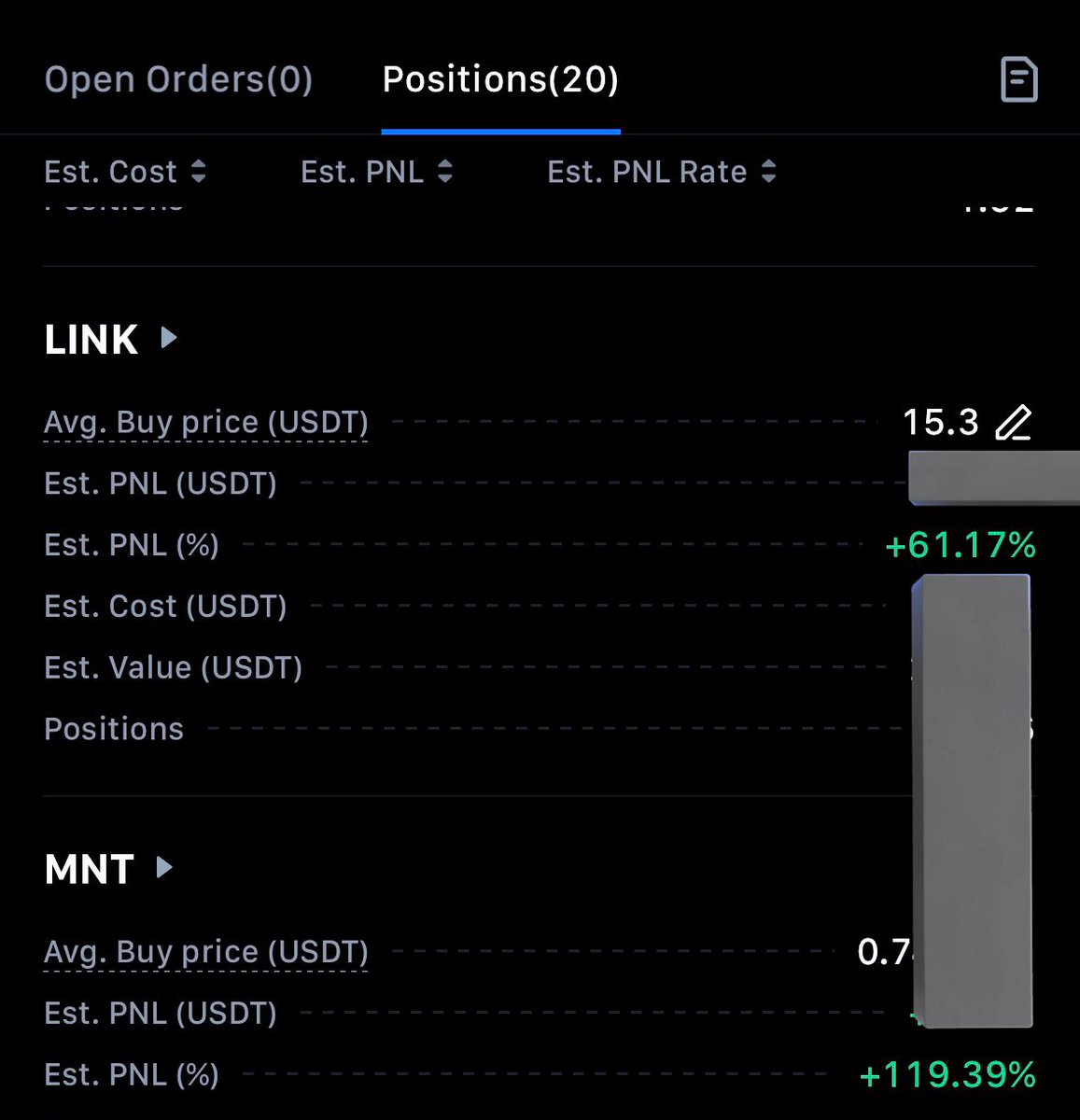Edit LINK average buy price
1080x1120 pixels.
(x=1013, y=423)
